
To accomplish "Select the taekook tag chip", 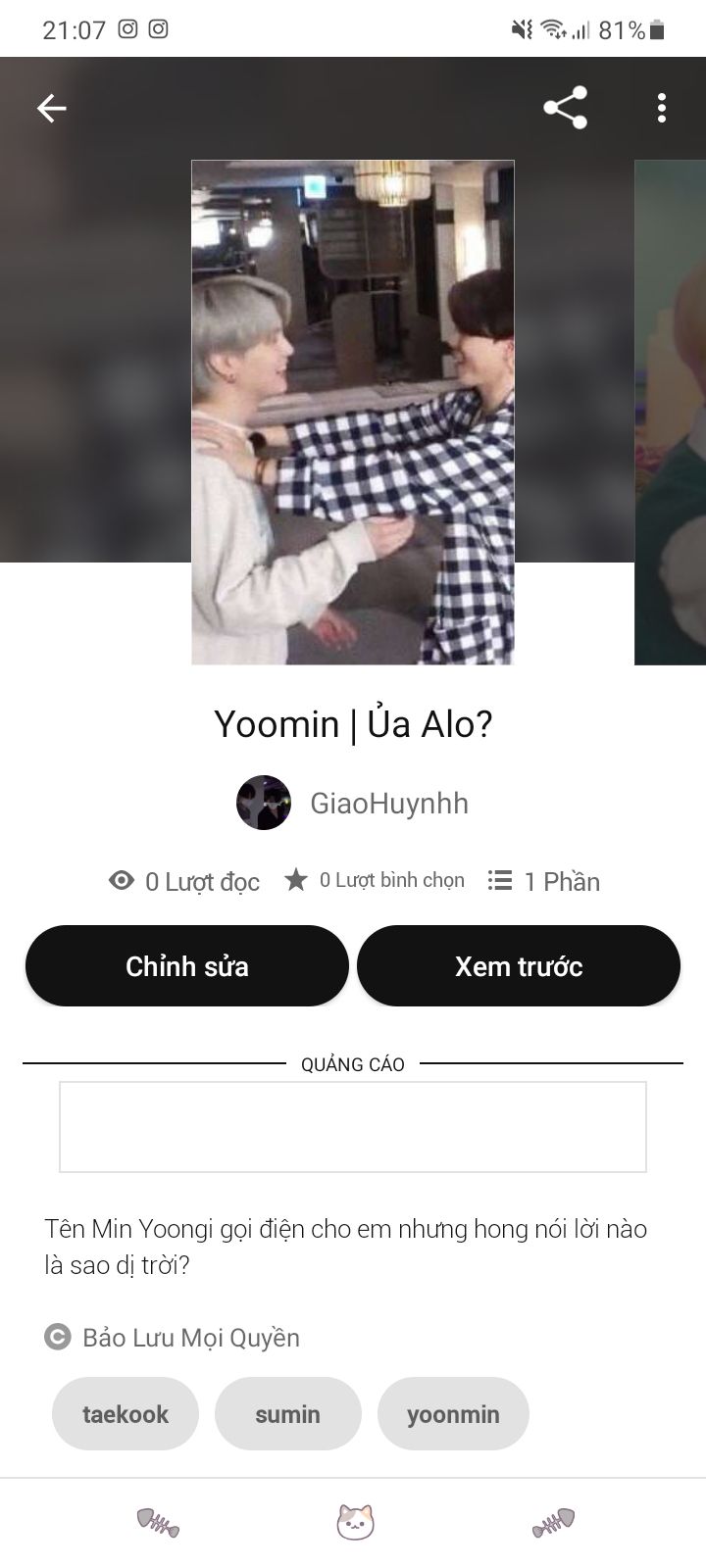I will pos(126,1414).
